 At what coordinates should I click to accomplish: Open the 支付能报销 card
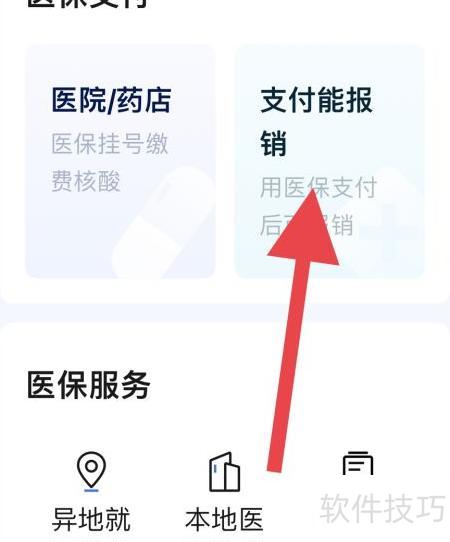(x=330, y=161)
